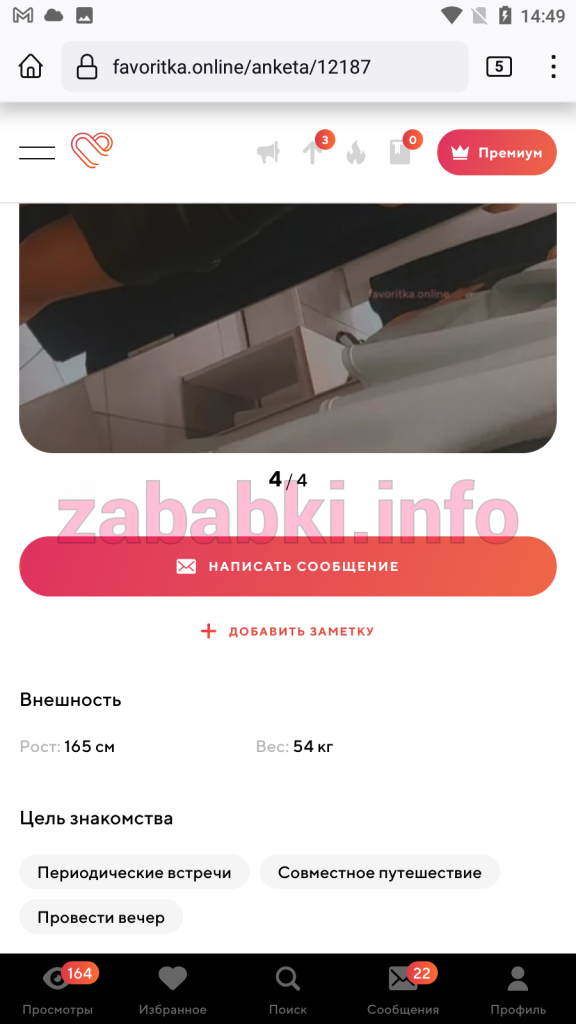The width and height of the screenshot is (576, 1024).
Task: Tap the profile boost arrow icon
Action: click(x=313, y=153)
